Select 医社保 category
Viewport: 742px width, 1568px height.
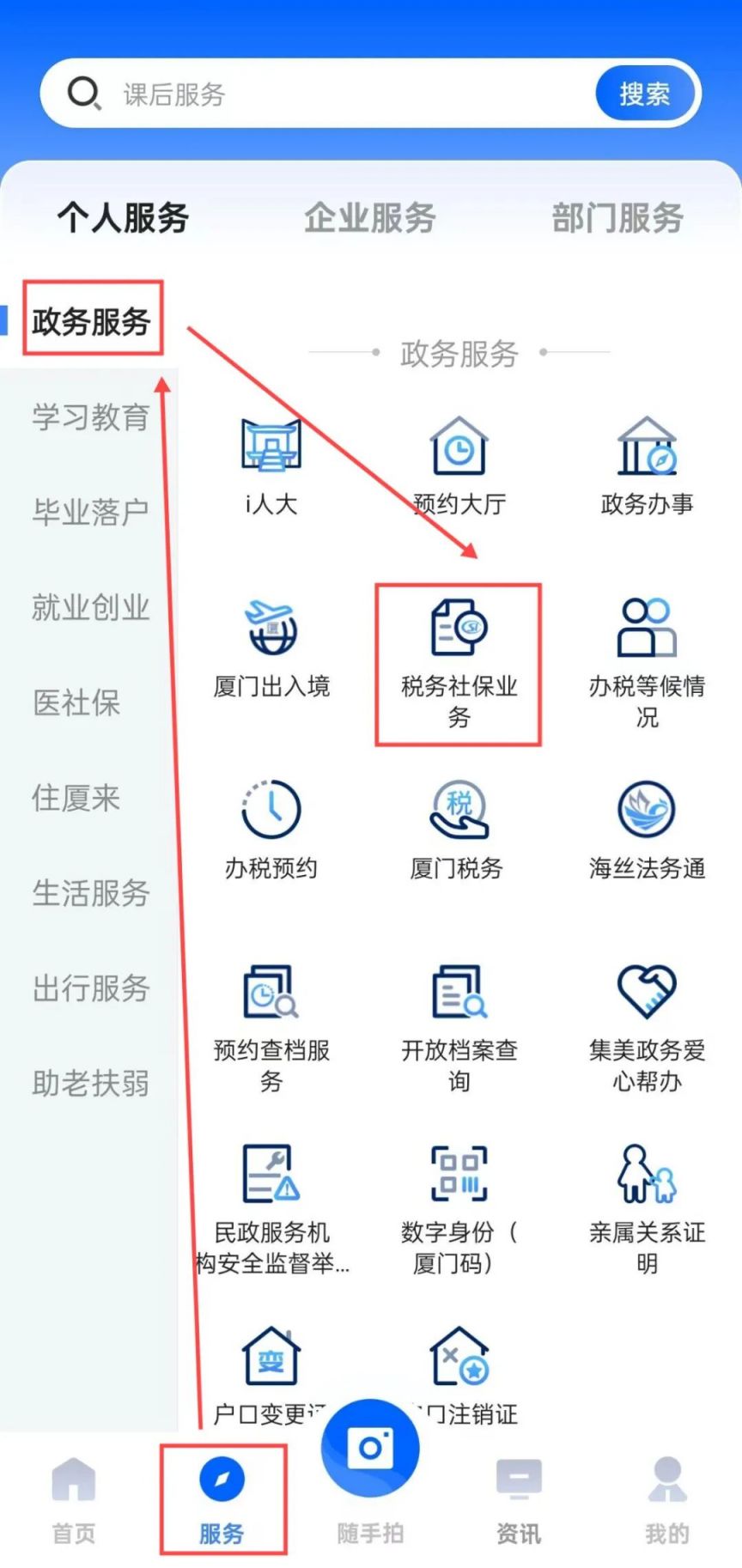(77, 702)
